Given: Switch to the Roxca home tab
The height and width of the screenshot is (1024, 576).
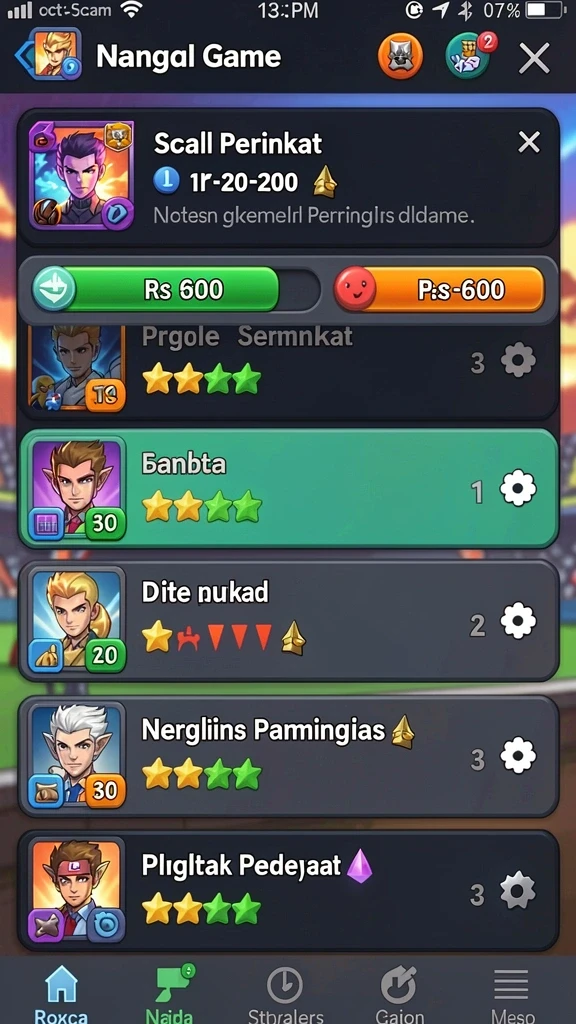Looking at the screenshot, I should [x=61, y=993].
